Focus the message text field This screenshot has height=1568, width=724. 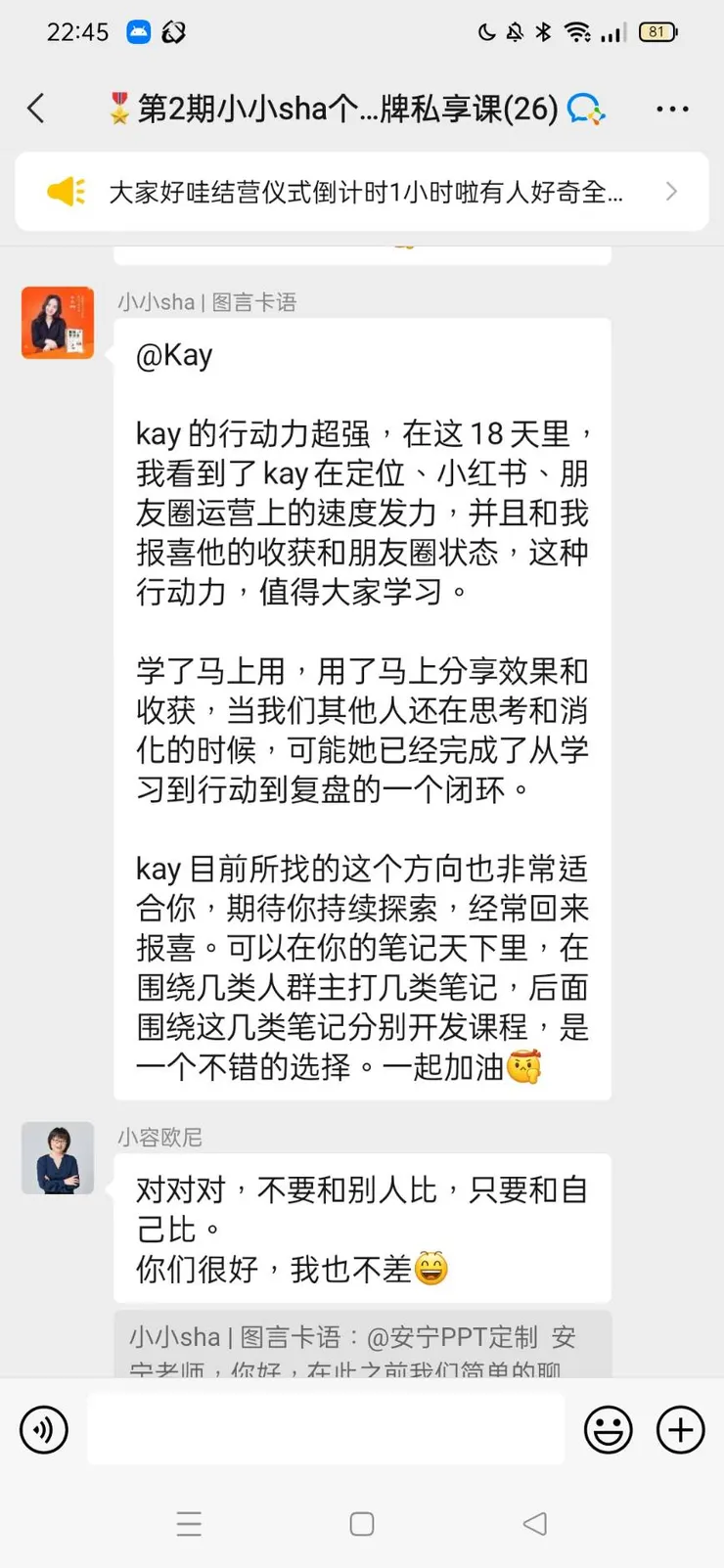coord(326,1429)
